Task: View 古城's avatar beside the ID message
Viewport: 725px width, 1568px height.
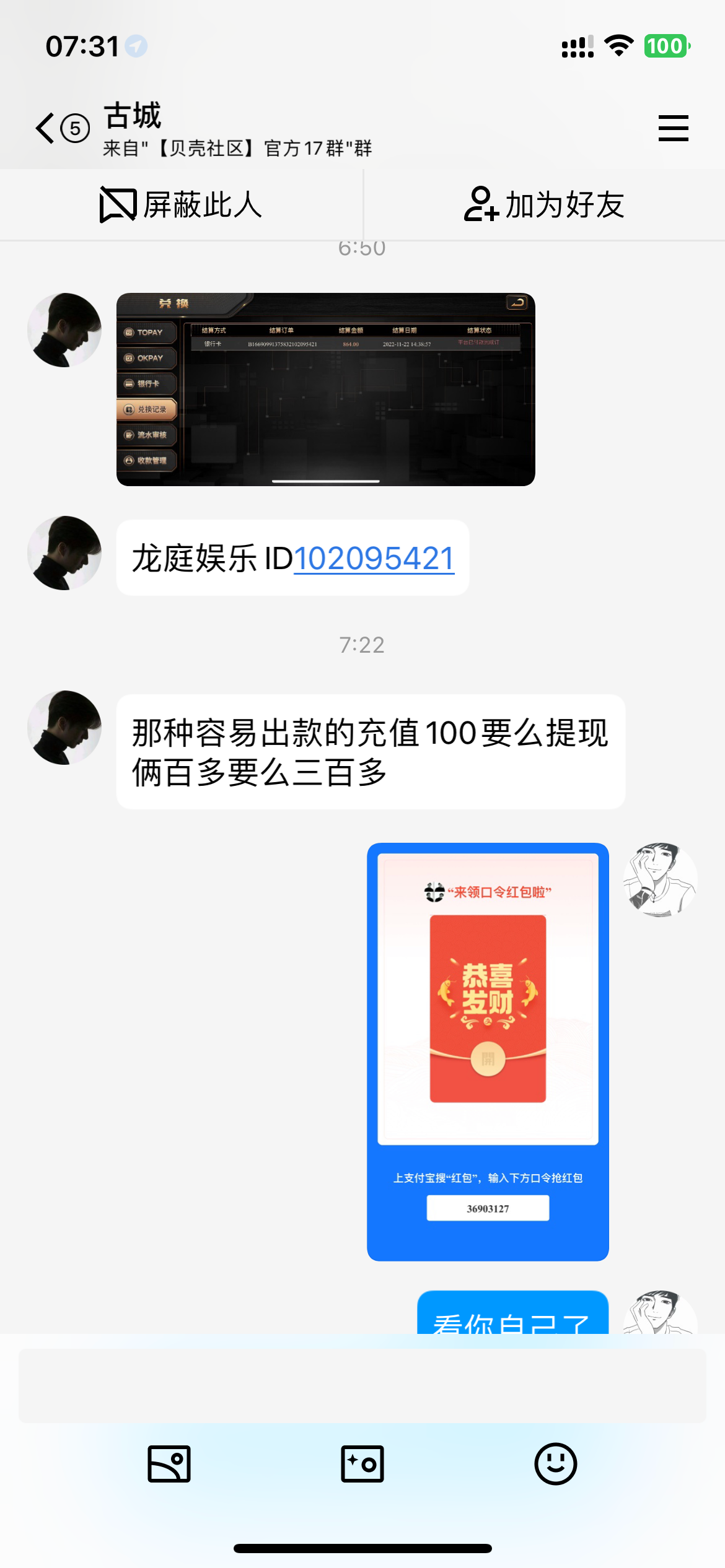Action: pyautogui.click(x=64, y=553)
